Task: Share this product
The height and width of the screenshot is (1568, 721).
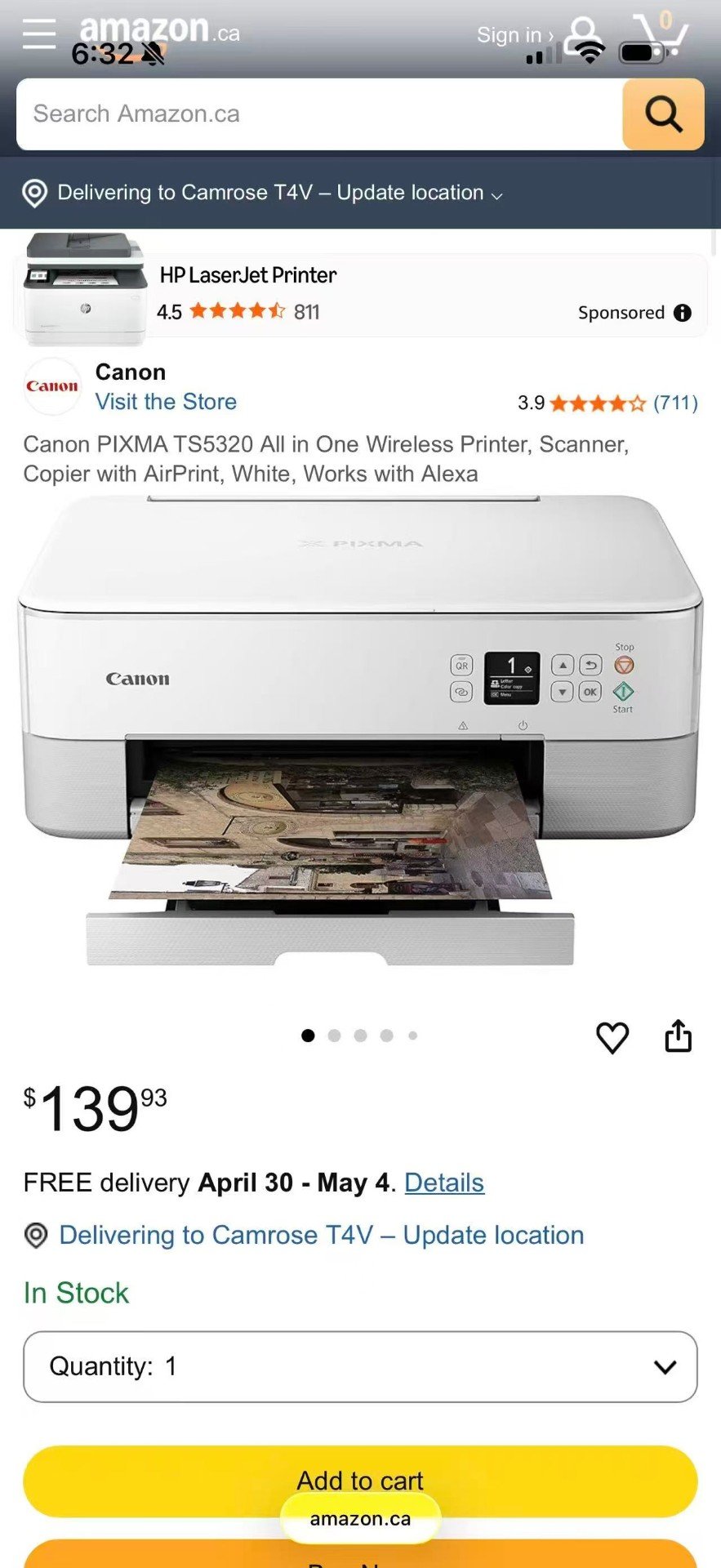Action: pos(678,1036)
